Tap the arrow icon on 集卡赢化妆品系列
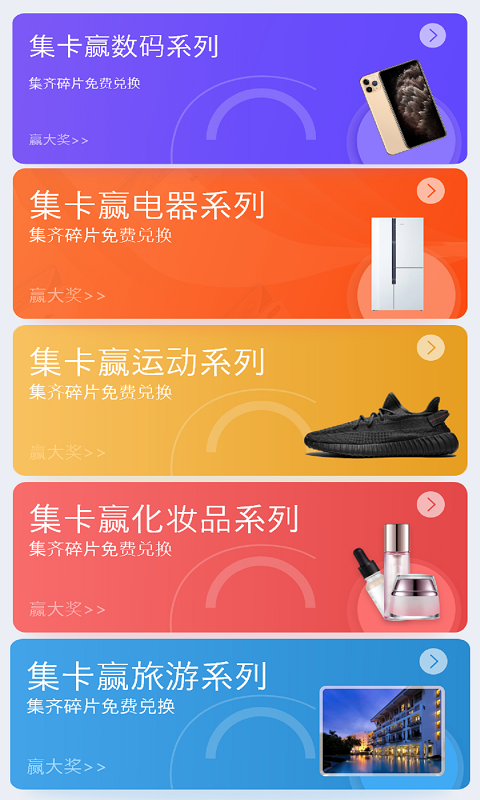 click(x=431, y=504)
